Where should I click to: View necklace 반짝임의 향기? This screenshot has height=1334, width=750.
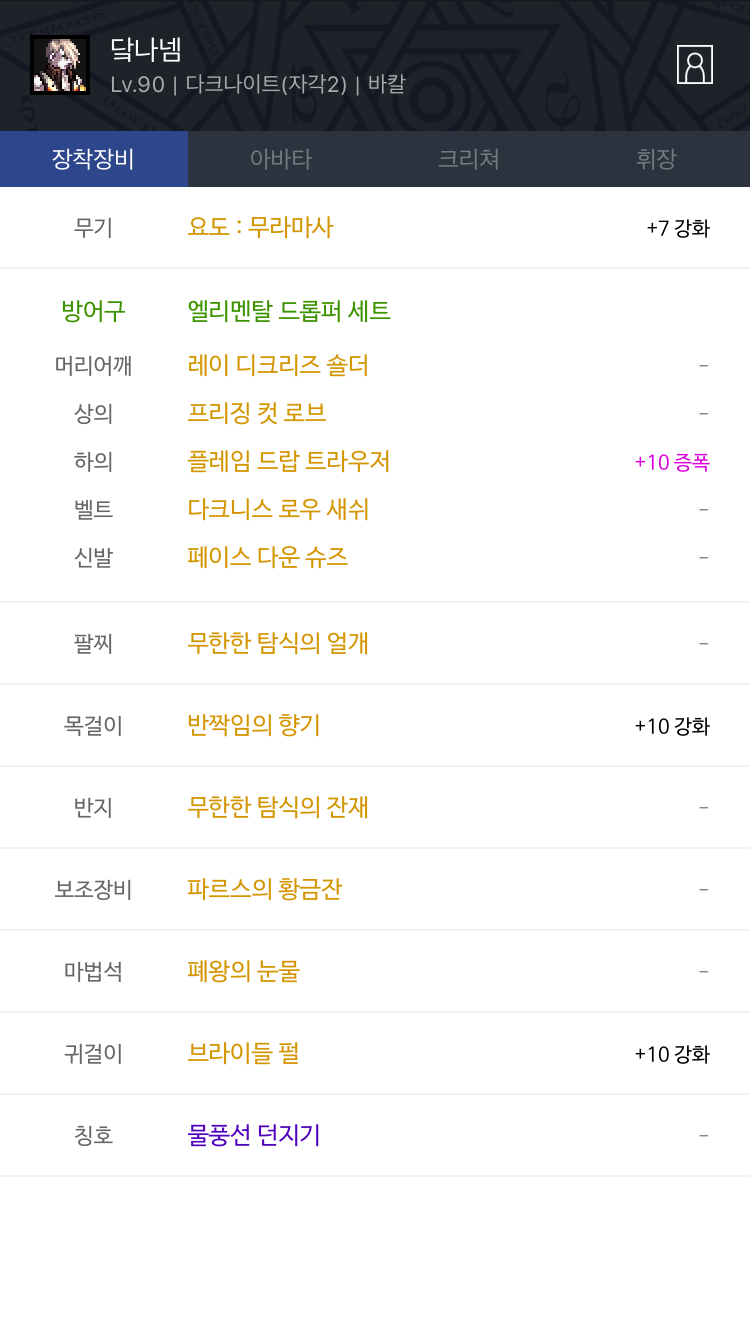tap(254, 725)
